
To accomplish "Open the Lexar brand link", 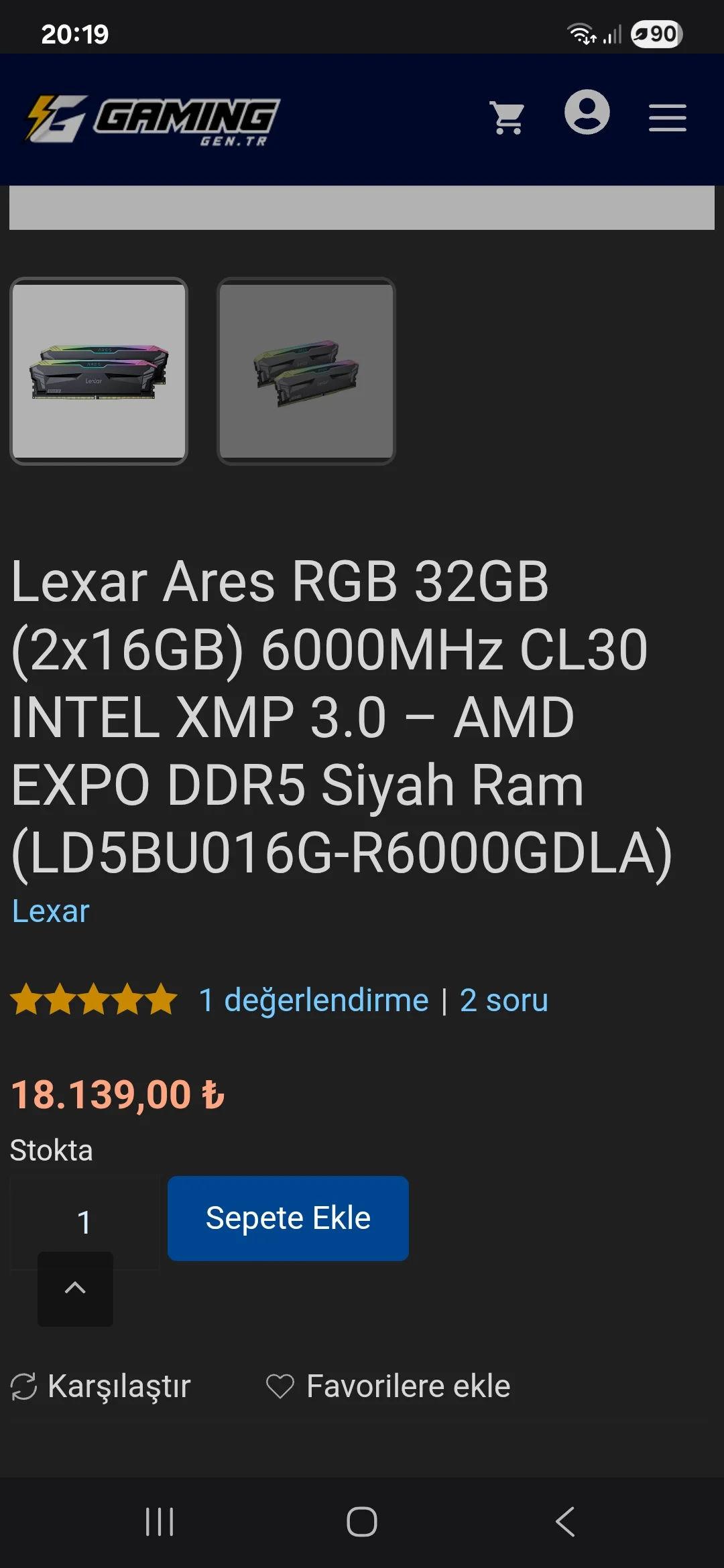I will 51,911.
